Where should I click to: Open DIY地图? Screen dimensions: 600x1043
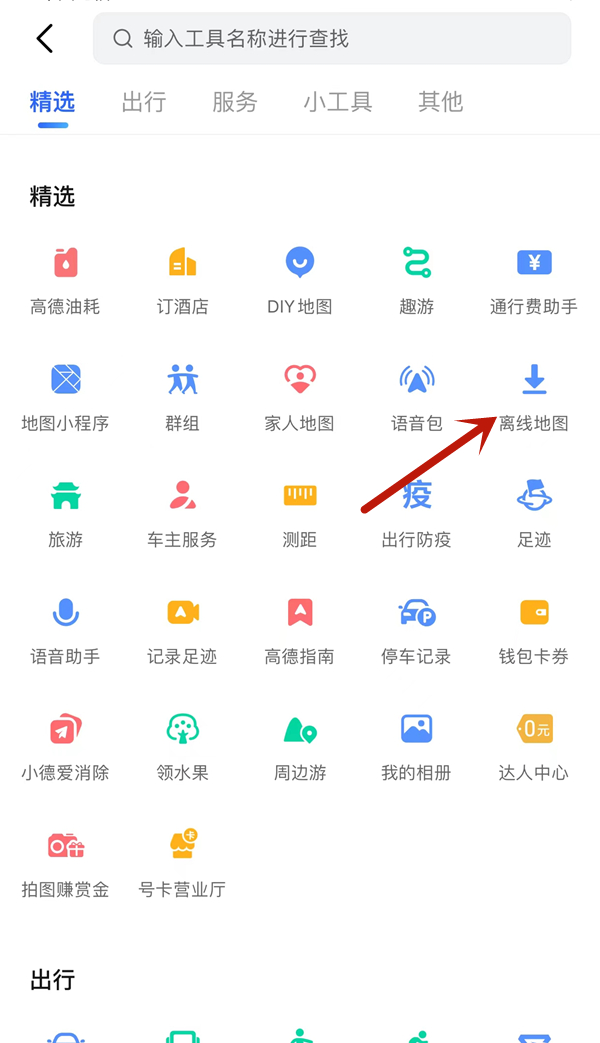point(299,281)
